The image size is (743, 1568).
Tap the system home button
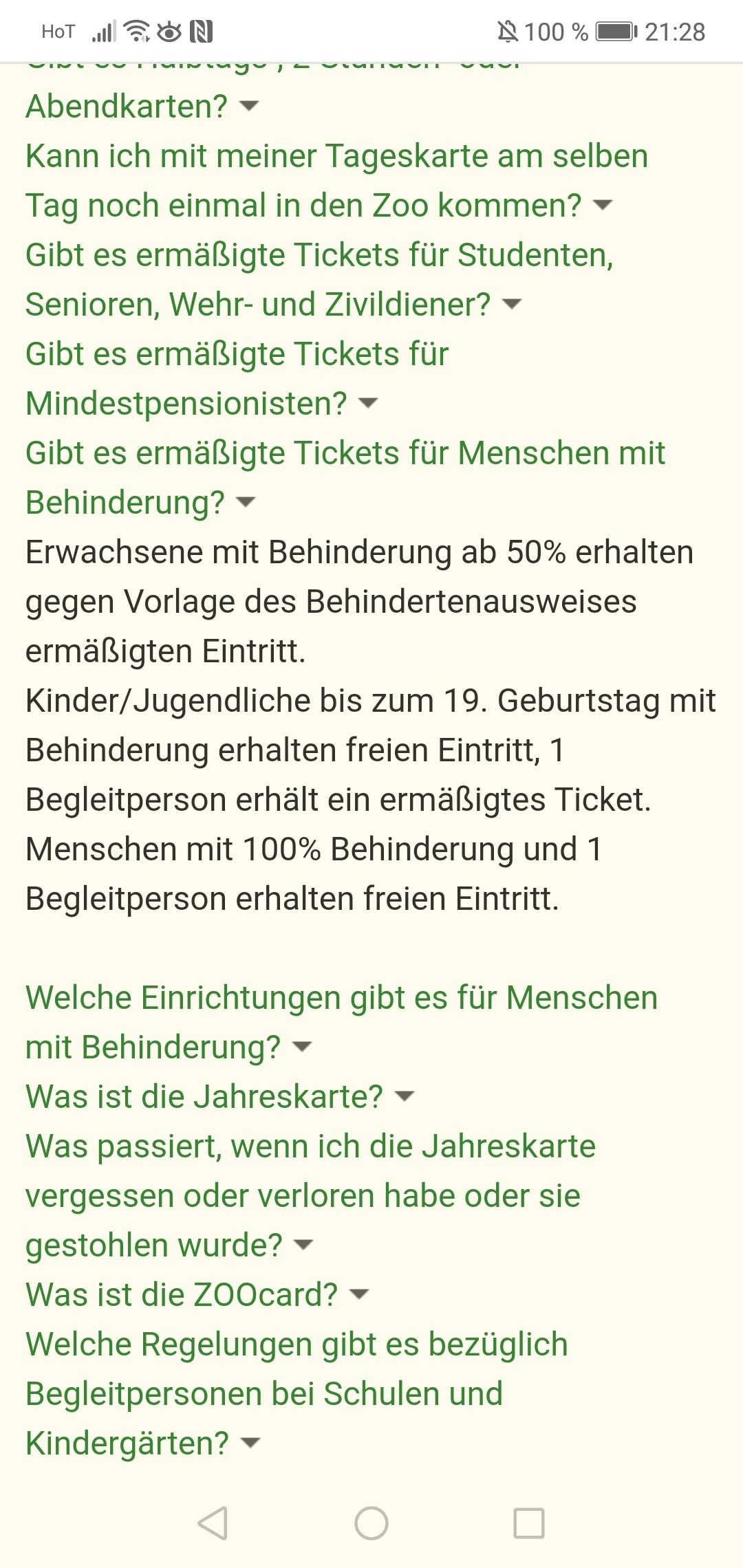coord(371,1523)
